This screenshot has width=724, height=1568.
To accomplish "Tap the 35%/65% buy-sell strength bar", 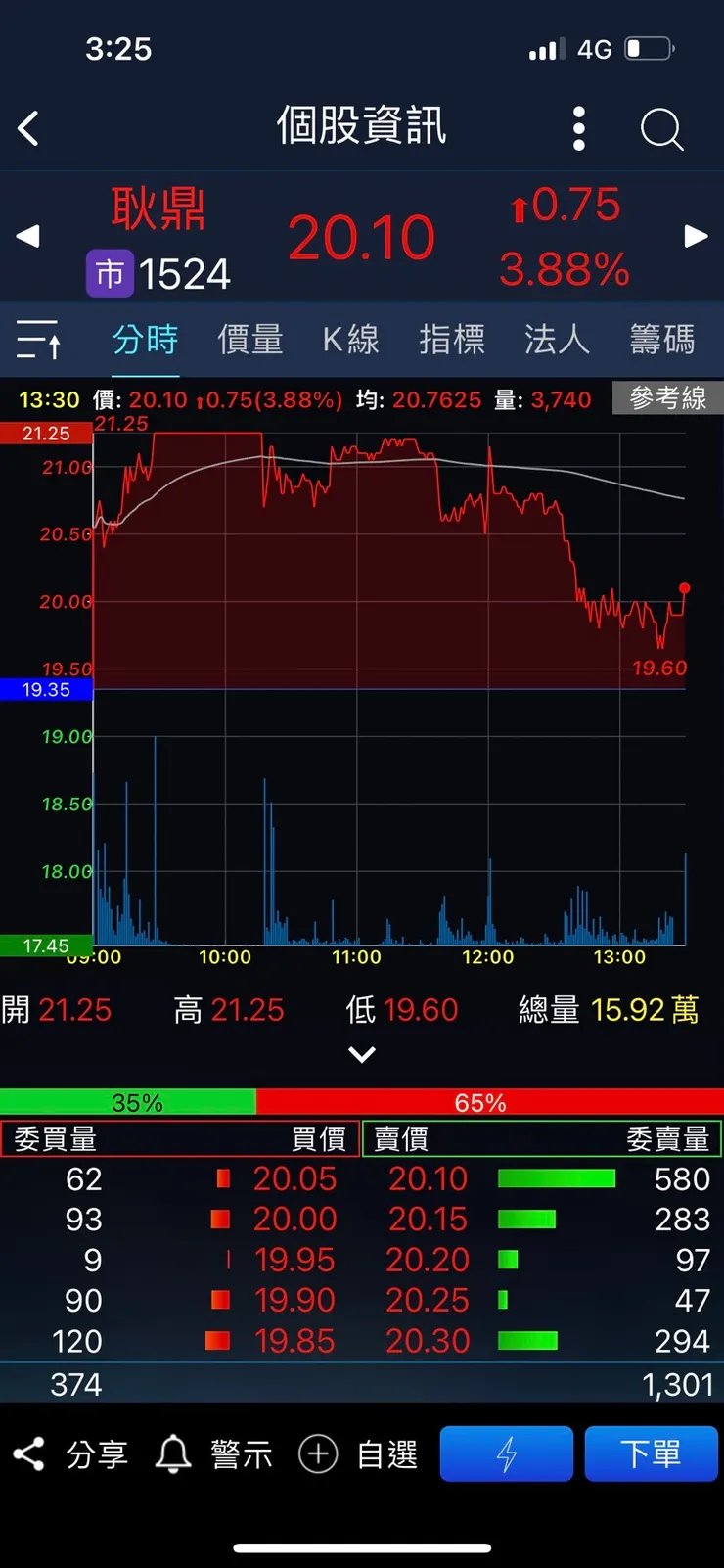I will pyautogui.click(x=362, y=1102).
